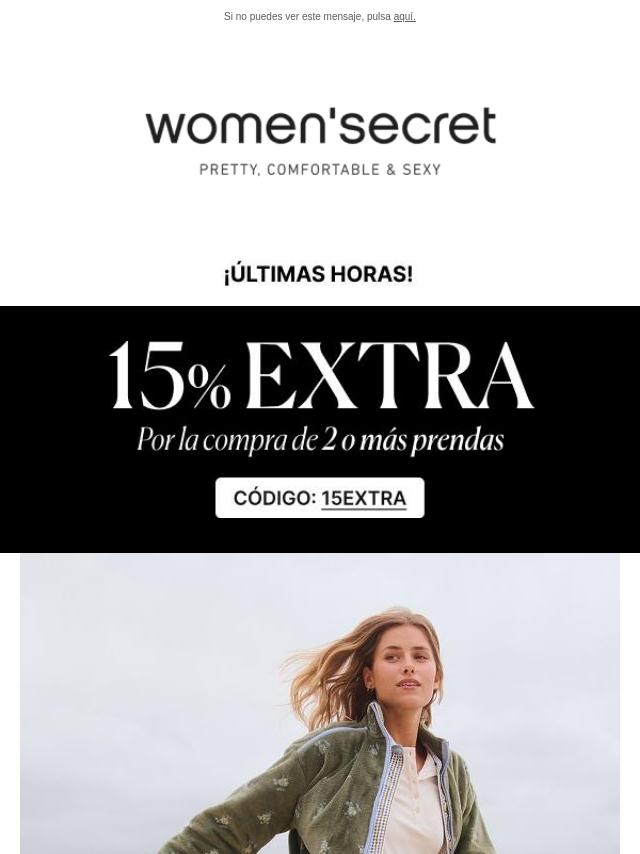The width and height of the screenshot is (640, 854).
Task: Tap the CÓDIGO: 15EXTRA button
Action: point(320,498)
